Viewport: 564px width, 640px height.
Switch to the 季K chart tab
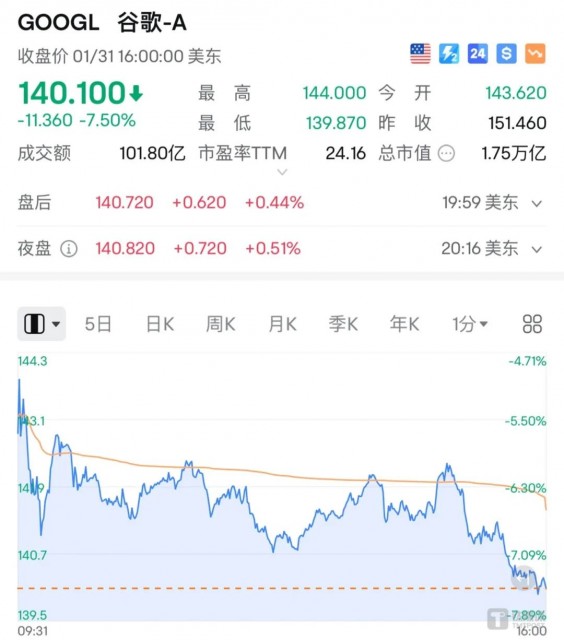click(343, 324)
